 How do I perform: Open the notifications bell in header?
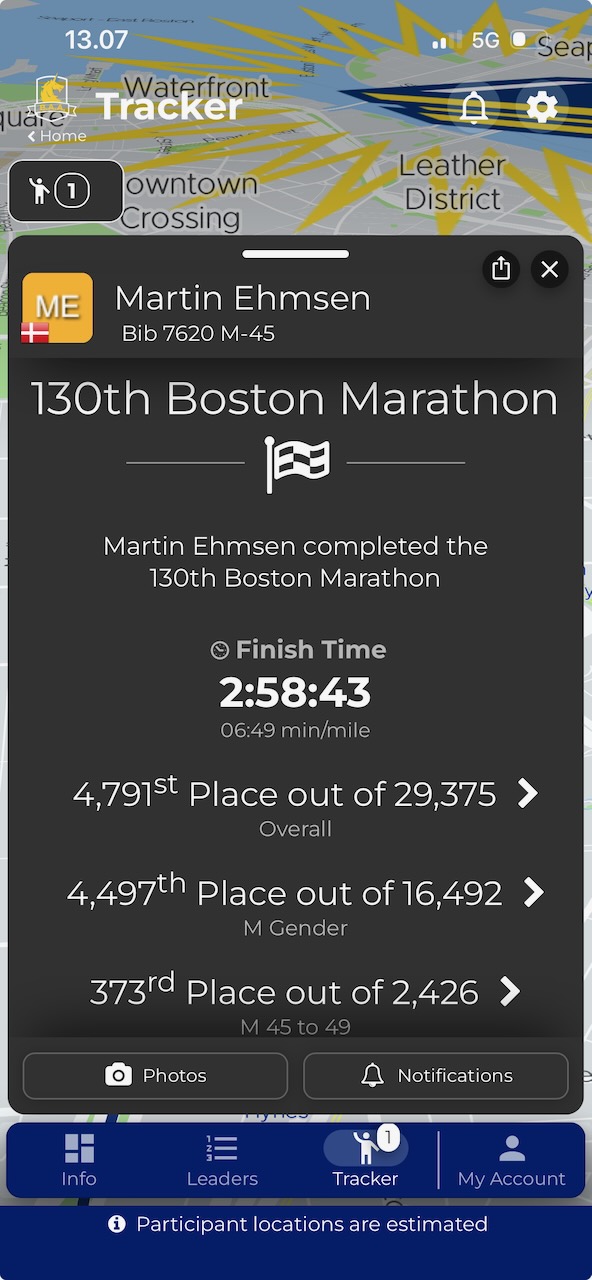[475, 106]
